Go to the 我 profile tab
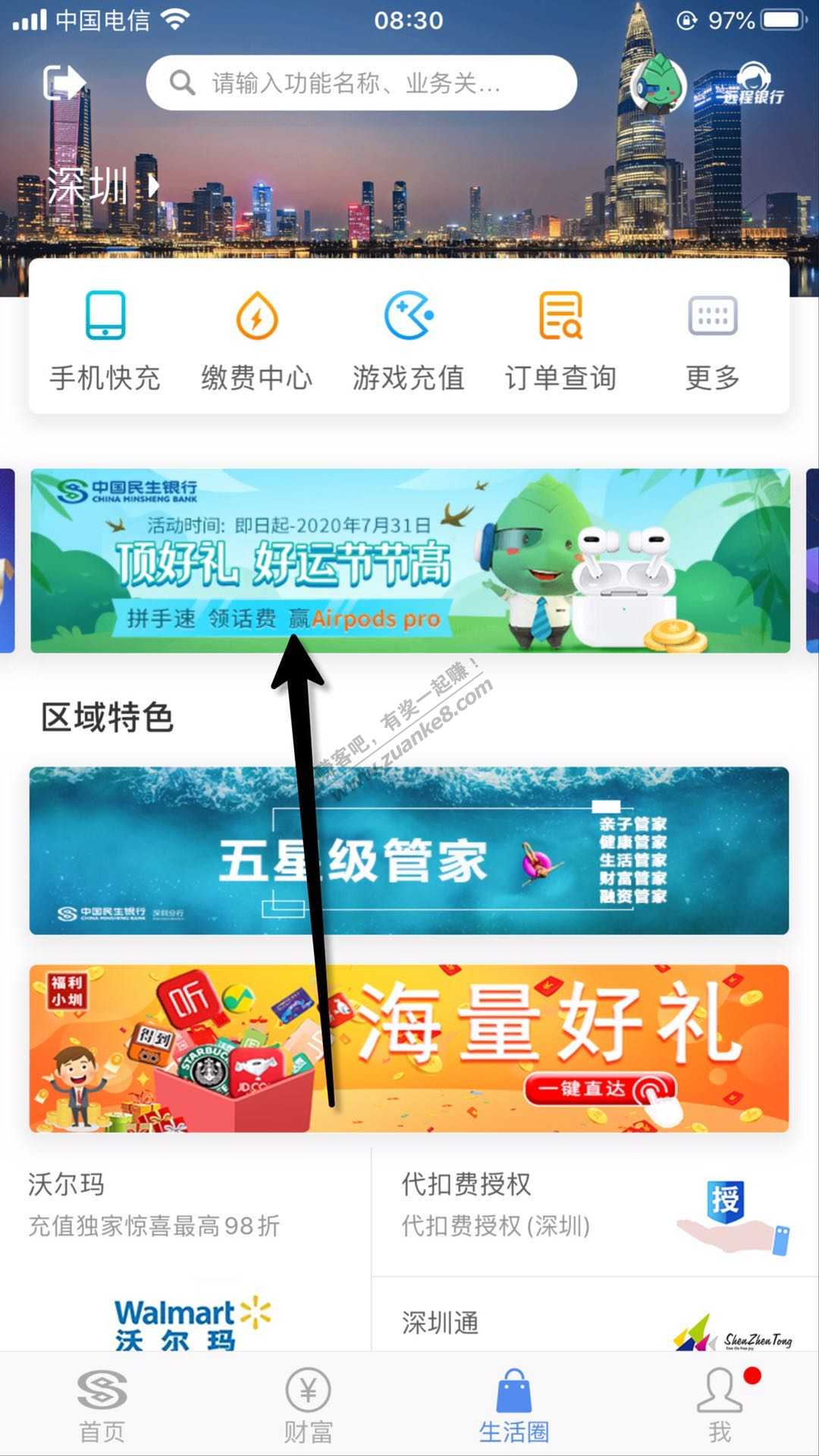The height and width of the screenshot is (1456, 819). pyautogui.click(x=719, y=1404)
